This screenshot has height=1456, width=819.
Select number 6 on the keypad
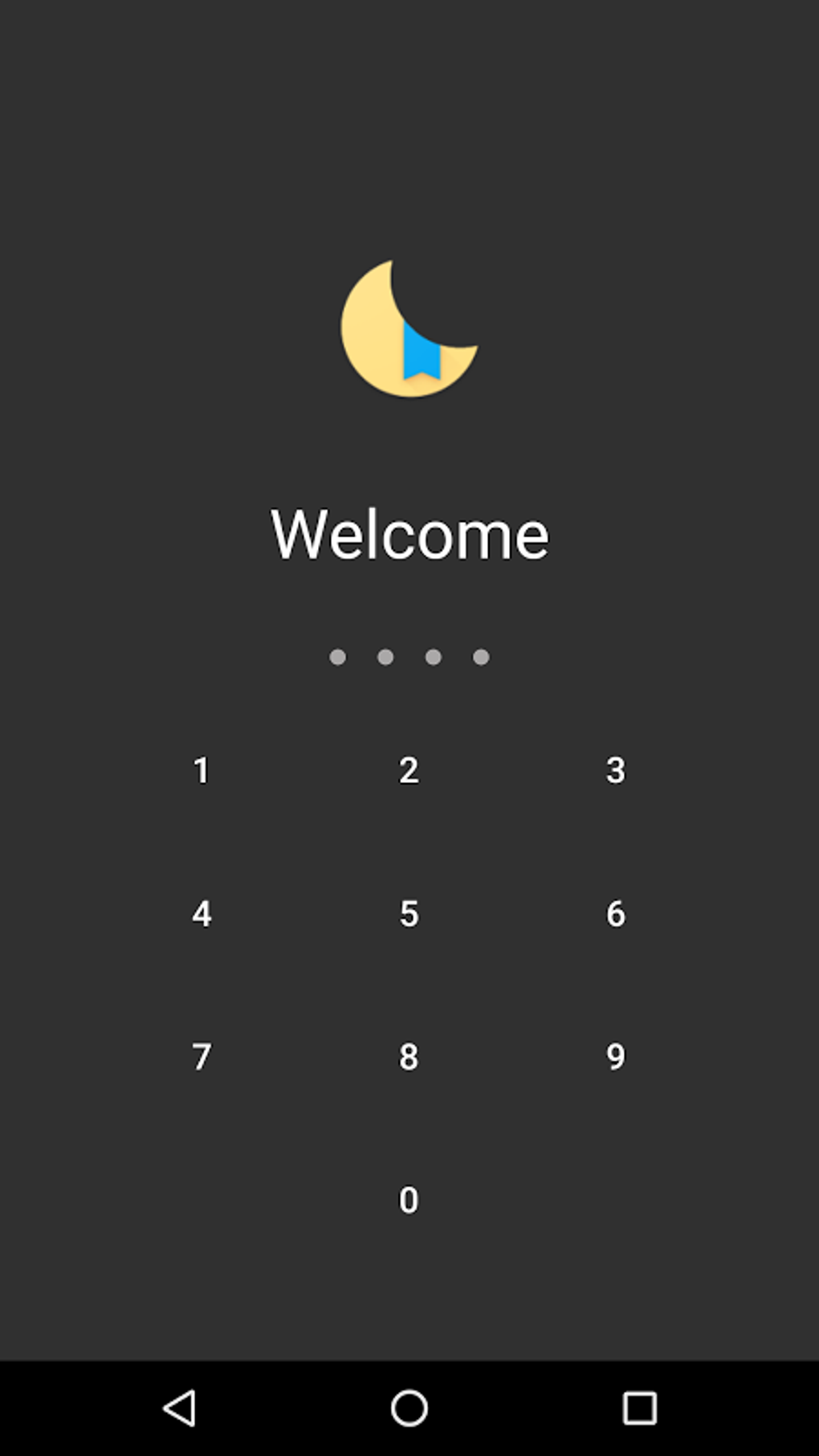(x=615, y=913)
